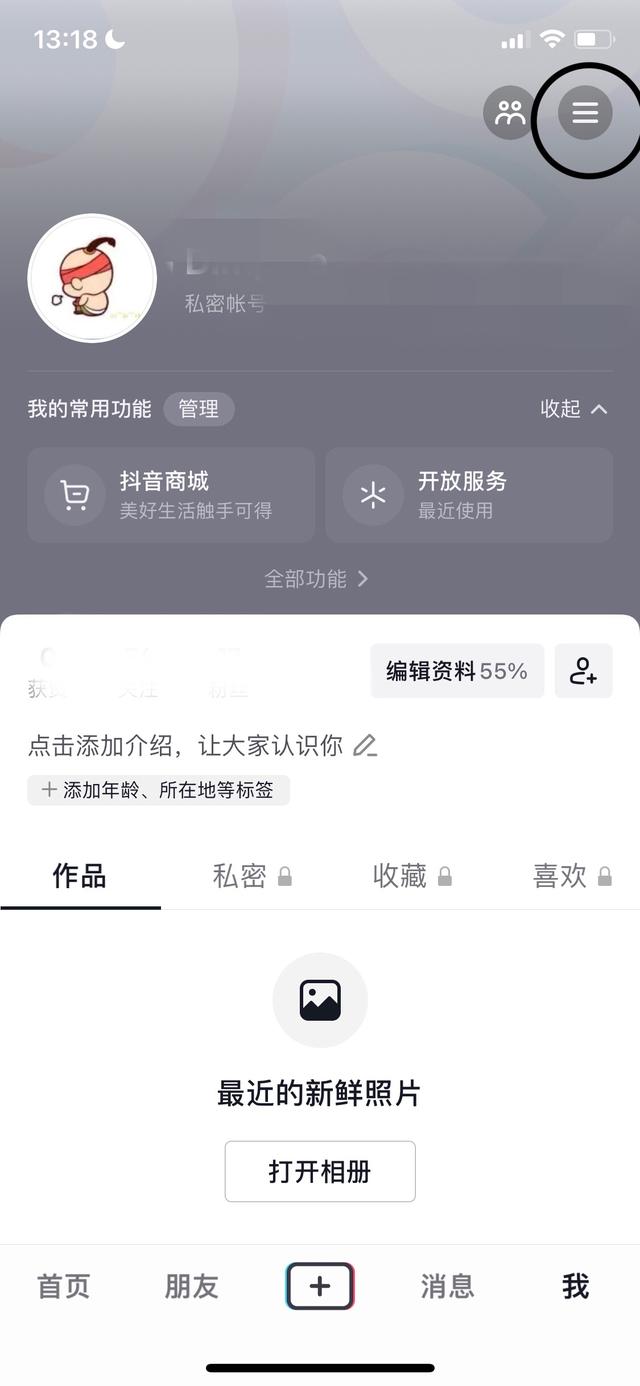640x1386 pixels.
Task: Tap 编辑资料 55% button
Action: pos(457,671)
